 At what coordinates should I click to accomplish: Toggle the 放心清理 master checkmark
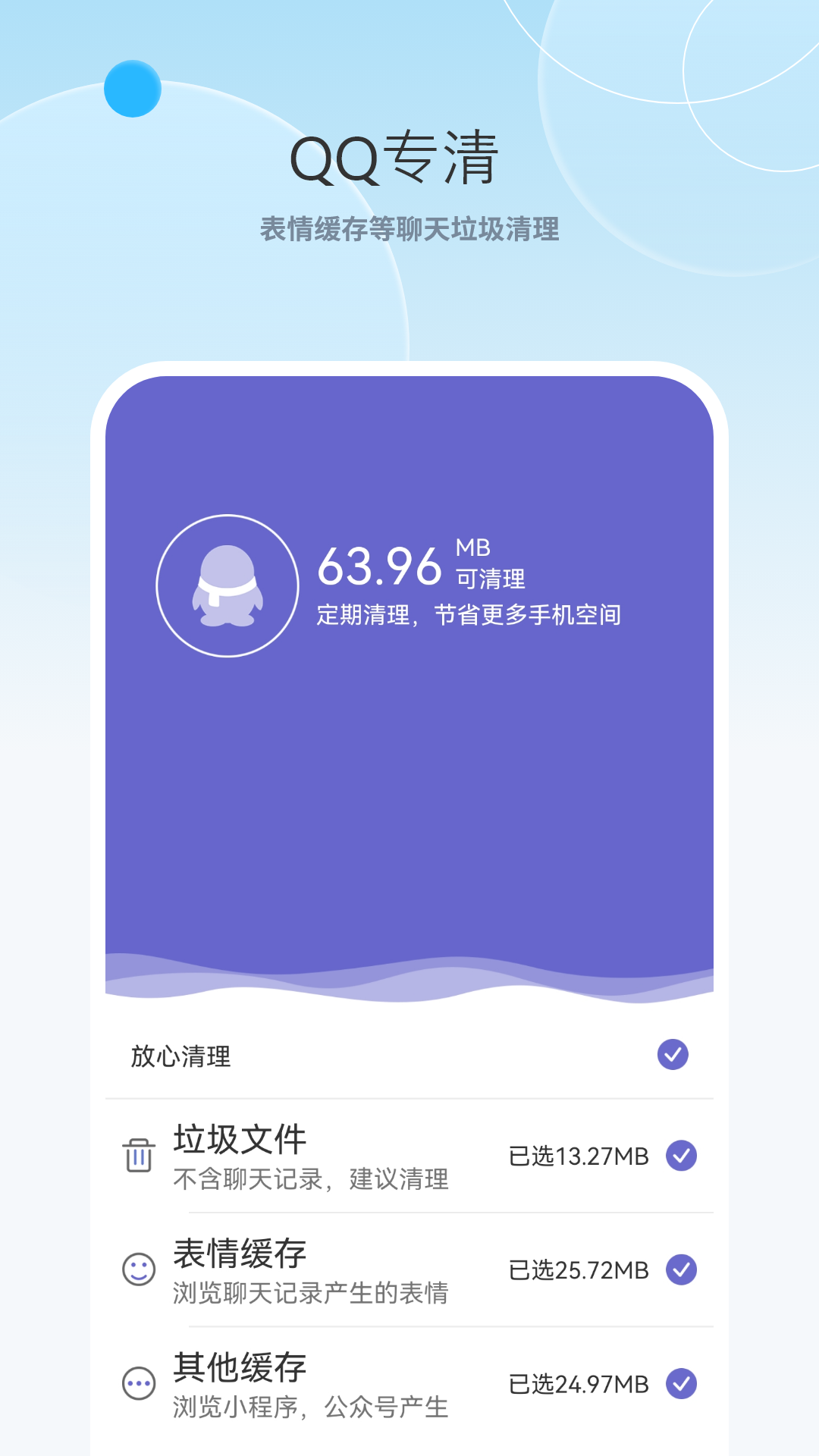point(672,1054)
